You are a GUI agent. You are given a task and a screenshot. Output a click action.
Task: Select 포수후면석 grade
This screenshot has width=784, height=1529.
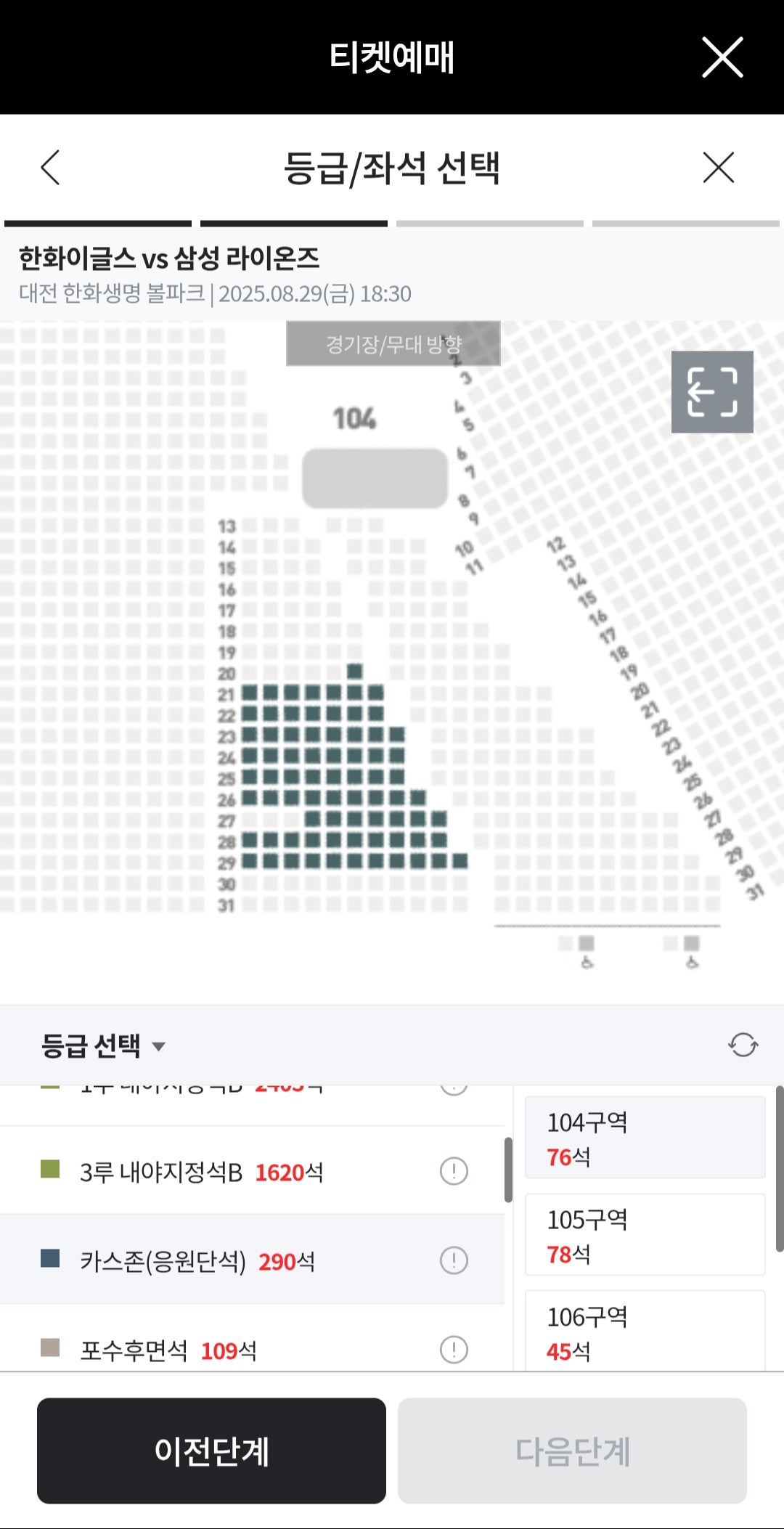tap(168, 1350)
